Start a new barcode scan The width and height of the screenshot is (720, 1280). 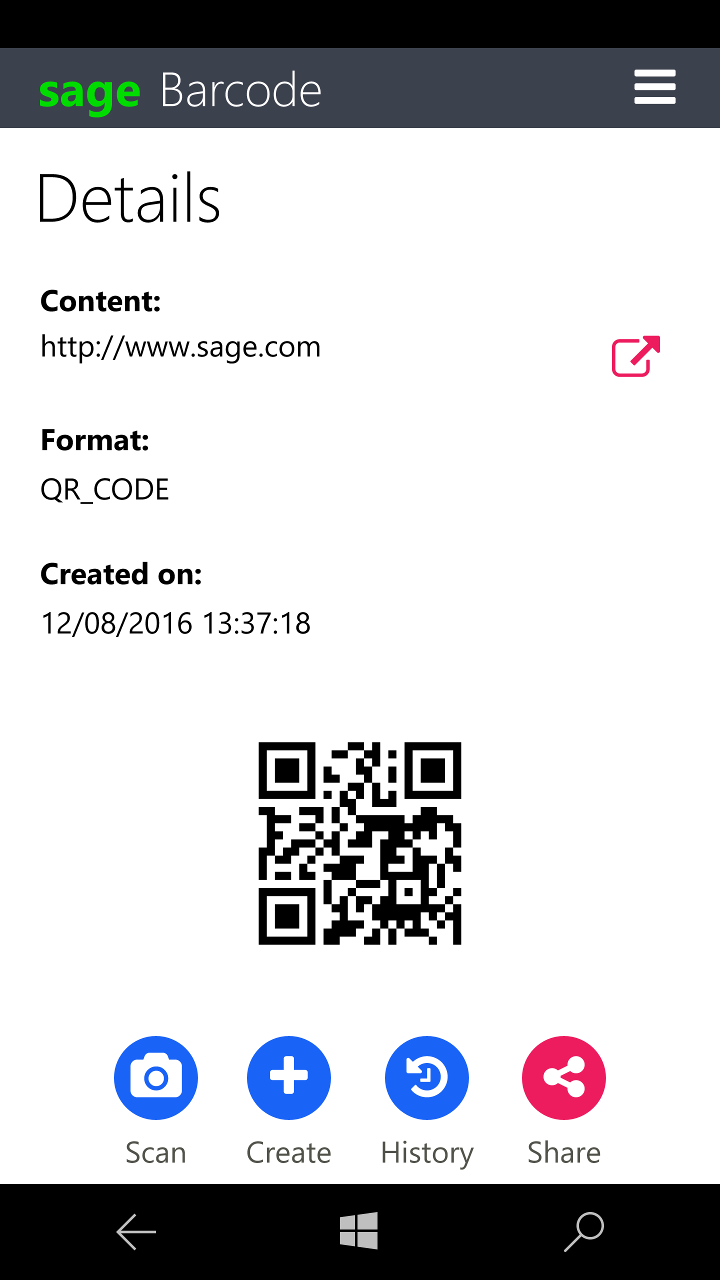pos(156,1078)
